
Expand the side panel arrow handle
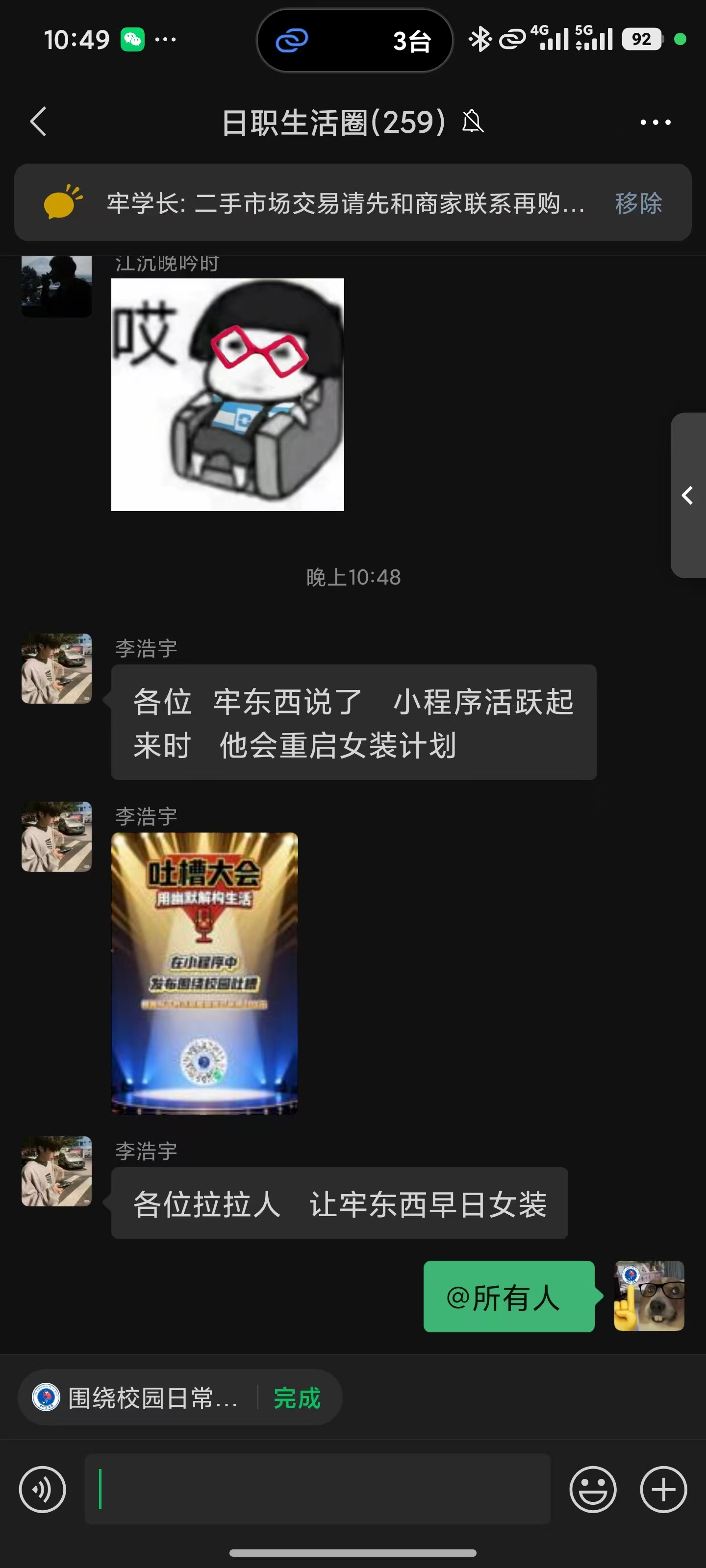[x=688, y=495]
